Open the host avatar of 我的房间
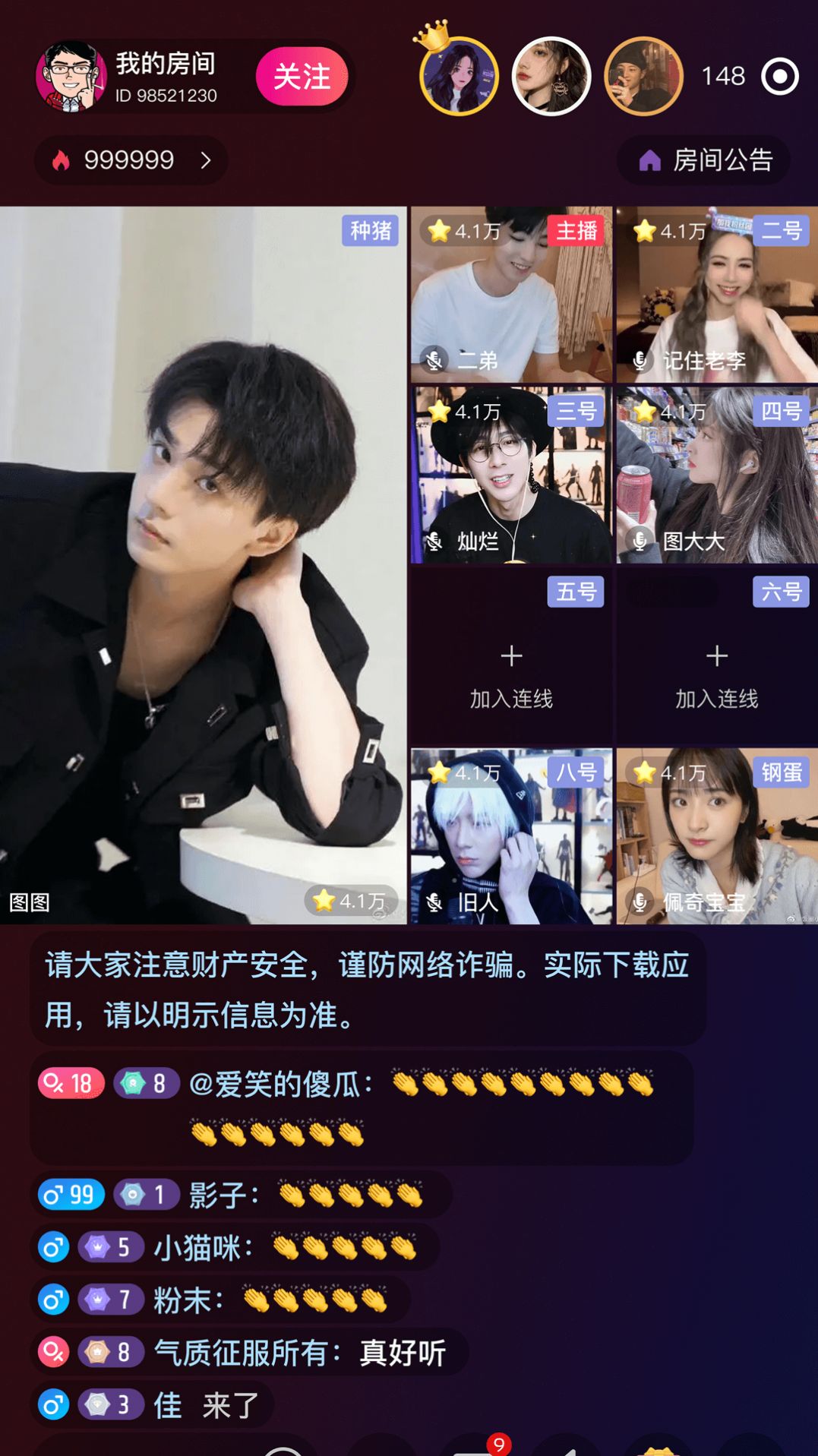 tap(71, 77)
